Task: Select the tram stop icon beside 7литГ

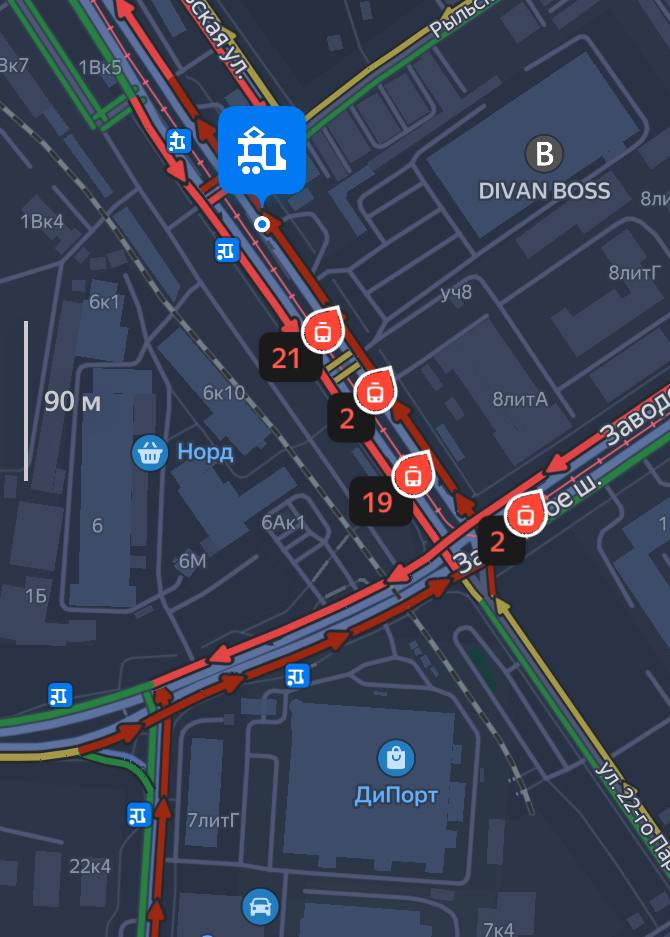Action: pos(139,815)
